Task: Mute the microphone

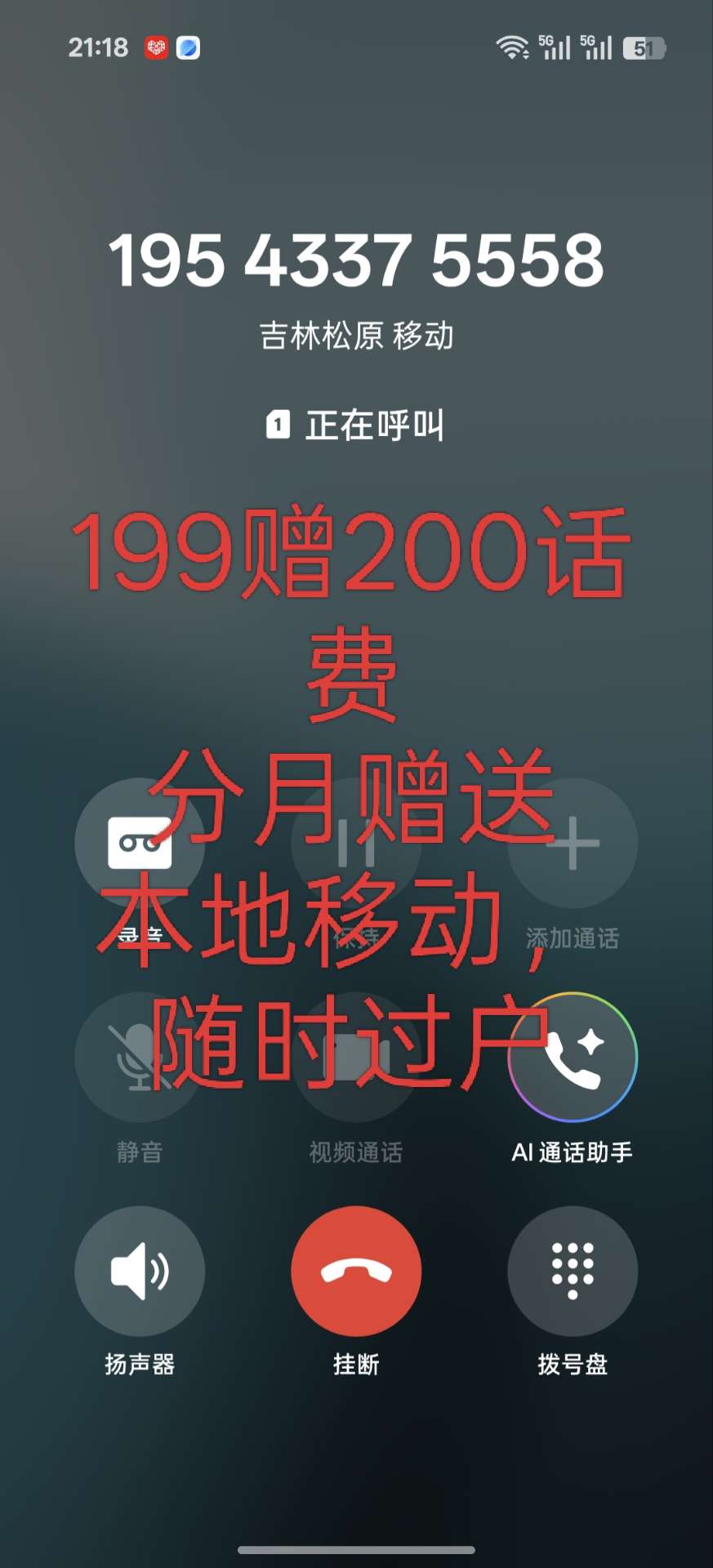Action: click(x=140, y=1058)
